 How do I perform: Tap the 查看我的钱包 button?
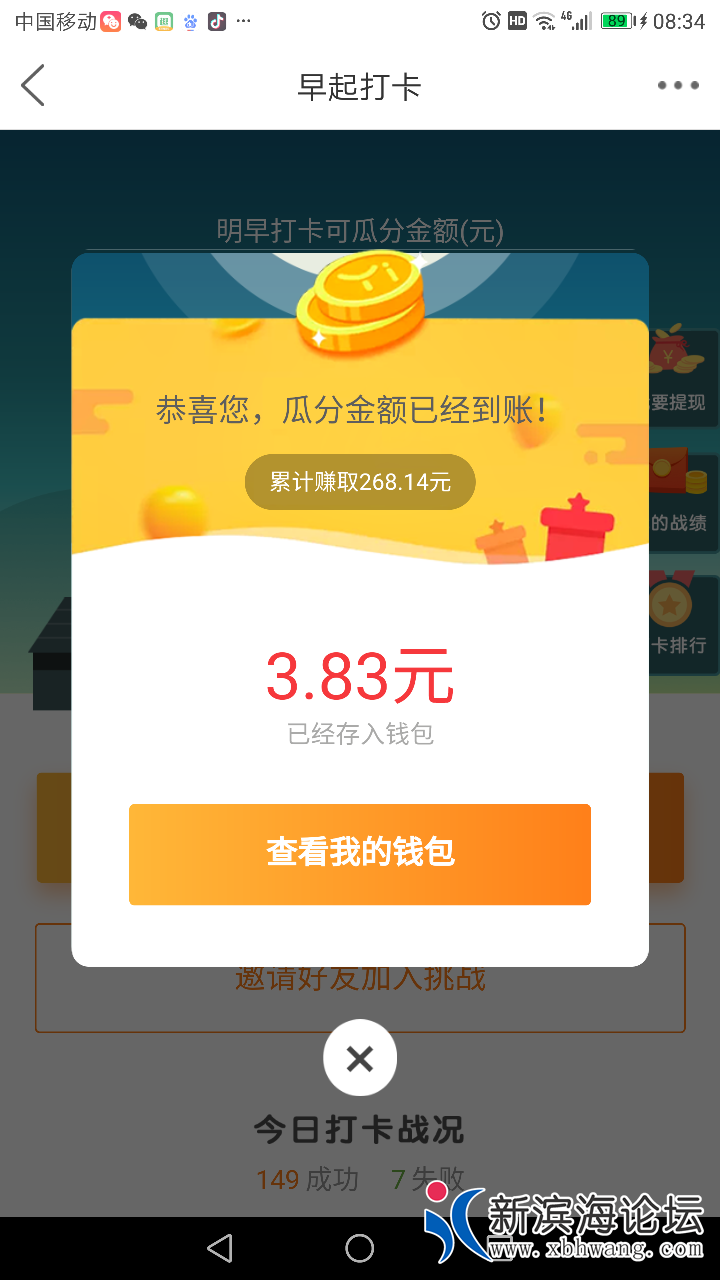(x=360, y=854)
